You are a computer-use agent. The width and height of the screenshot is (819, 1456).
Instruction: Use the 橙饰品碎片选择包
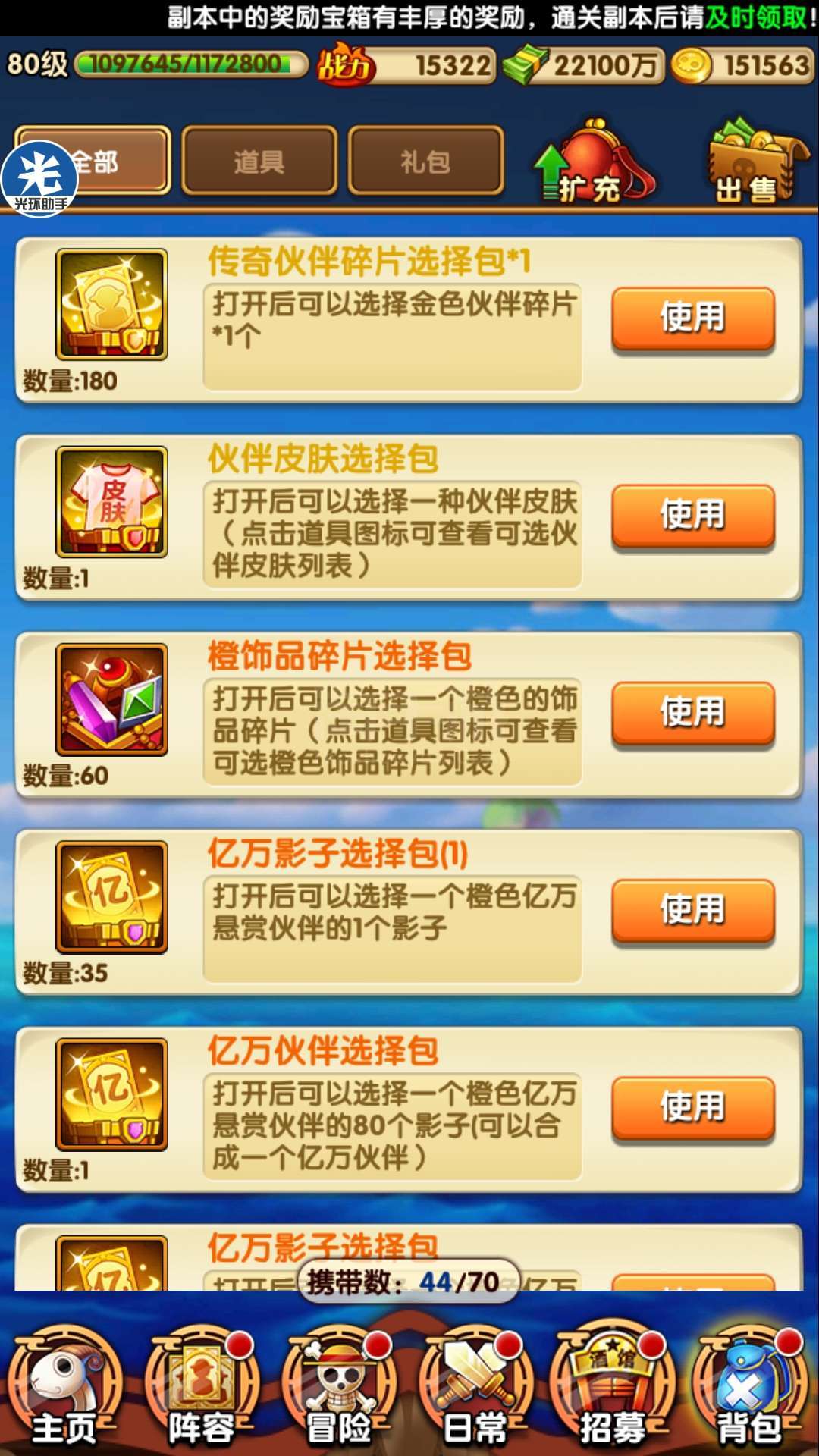(693, 713)
